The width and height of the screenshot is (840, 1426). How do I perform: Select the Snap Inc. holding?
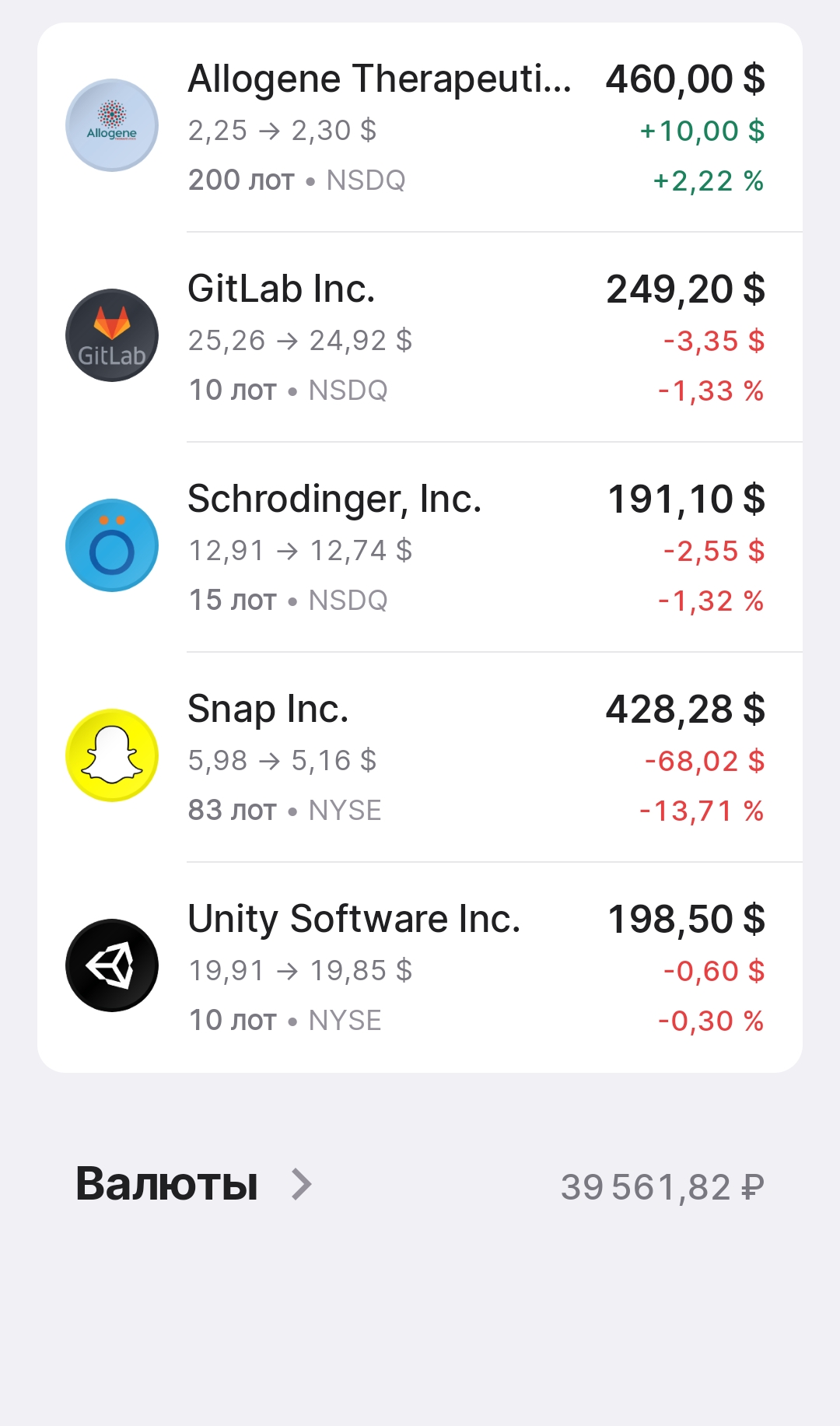point(420,758)
